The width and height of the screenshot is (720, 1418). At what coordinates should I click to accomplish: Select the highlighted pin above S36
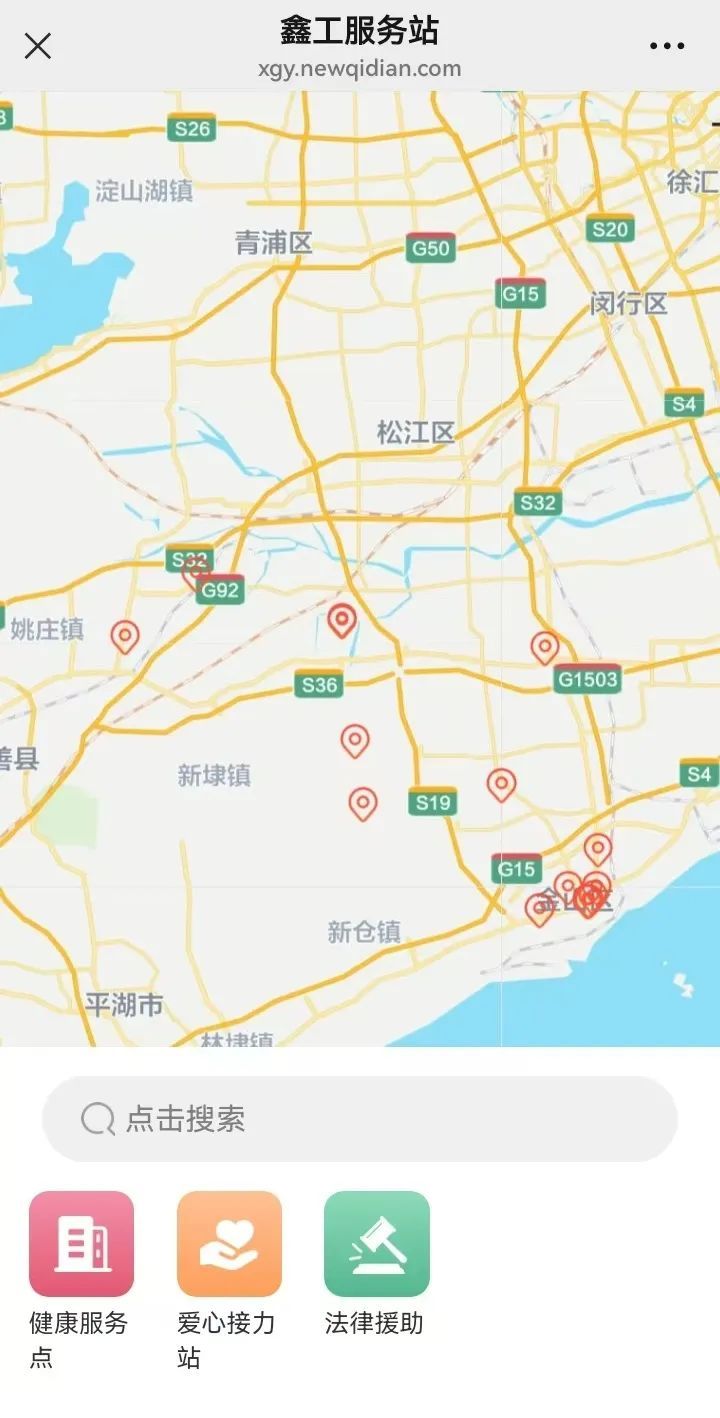click(342, 620)
